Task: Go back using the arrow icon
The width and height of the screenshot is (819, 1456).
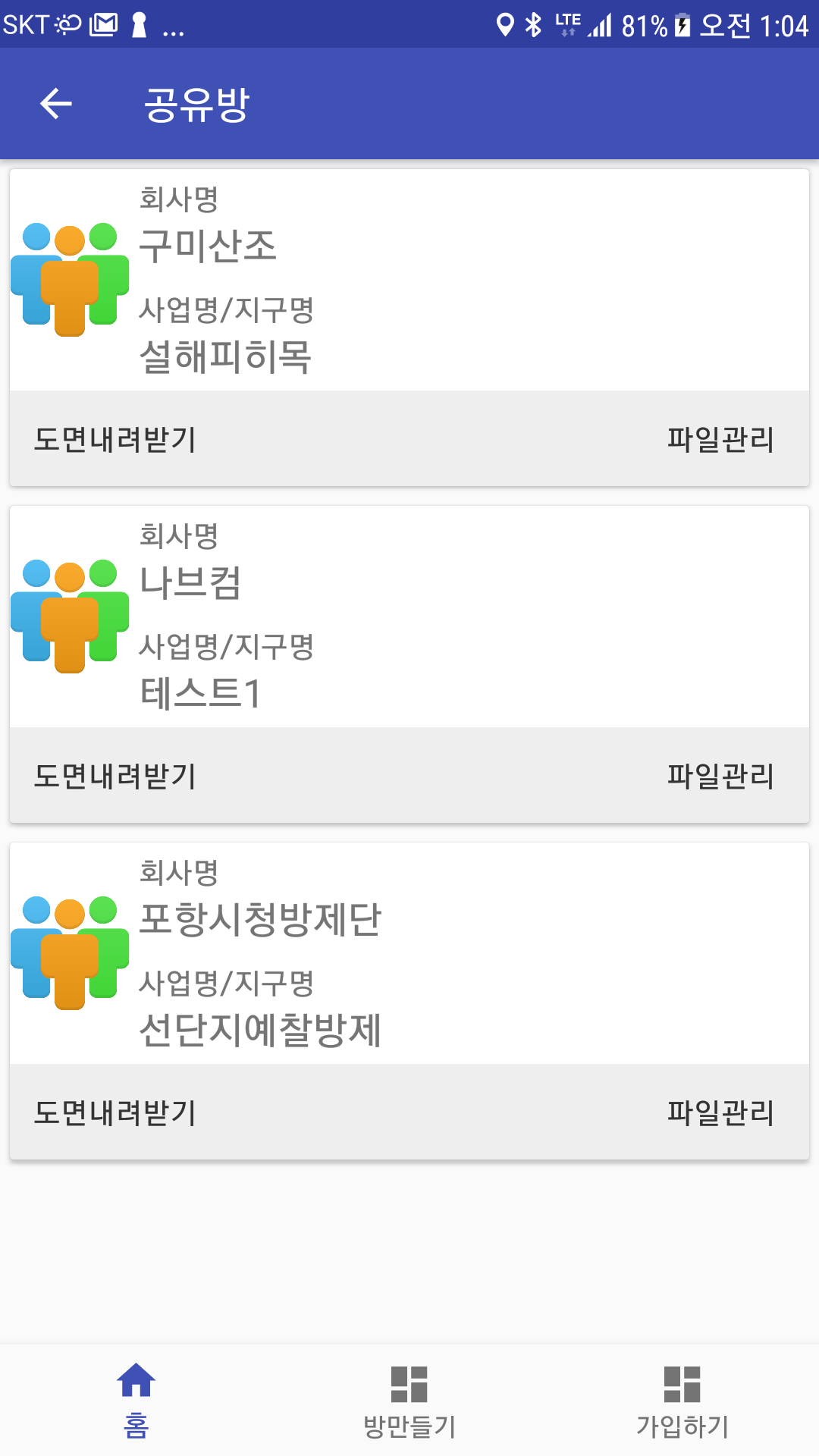Action: [x=55, y=104]
